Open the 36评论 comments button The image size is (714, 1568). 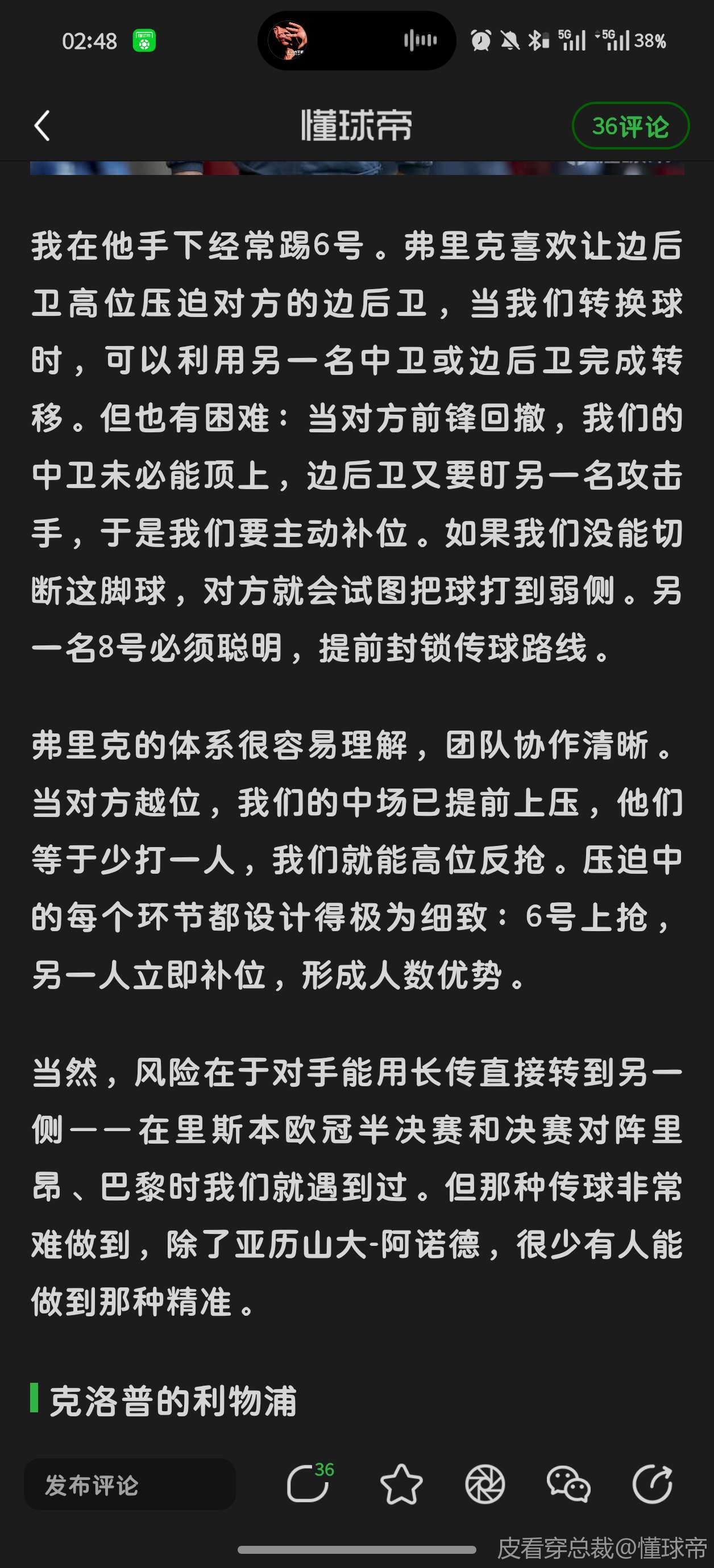click(630, 126)
